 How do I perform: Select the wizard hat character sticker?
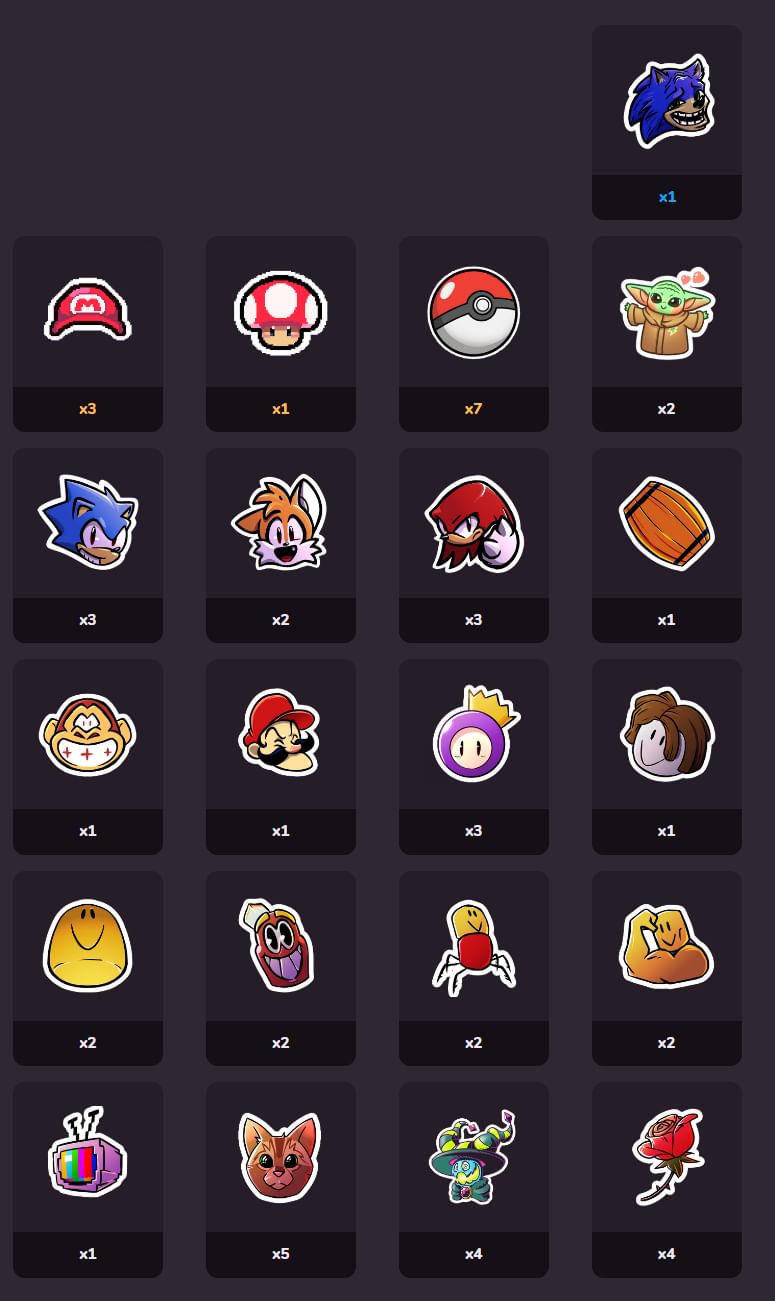tap(474, 1180)
